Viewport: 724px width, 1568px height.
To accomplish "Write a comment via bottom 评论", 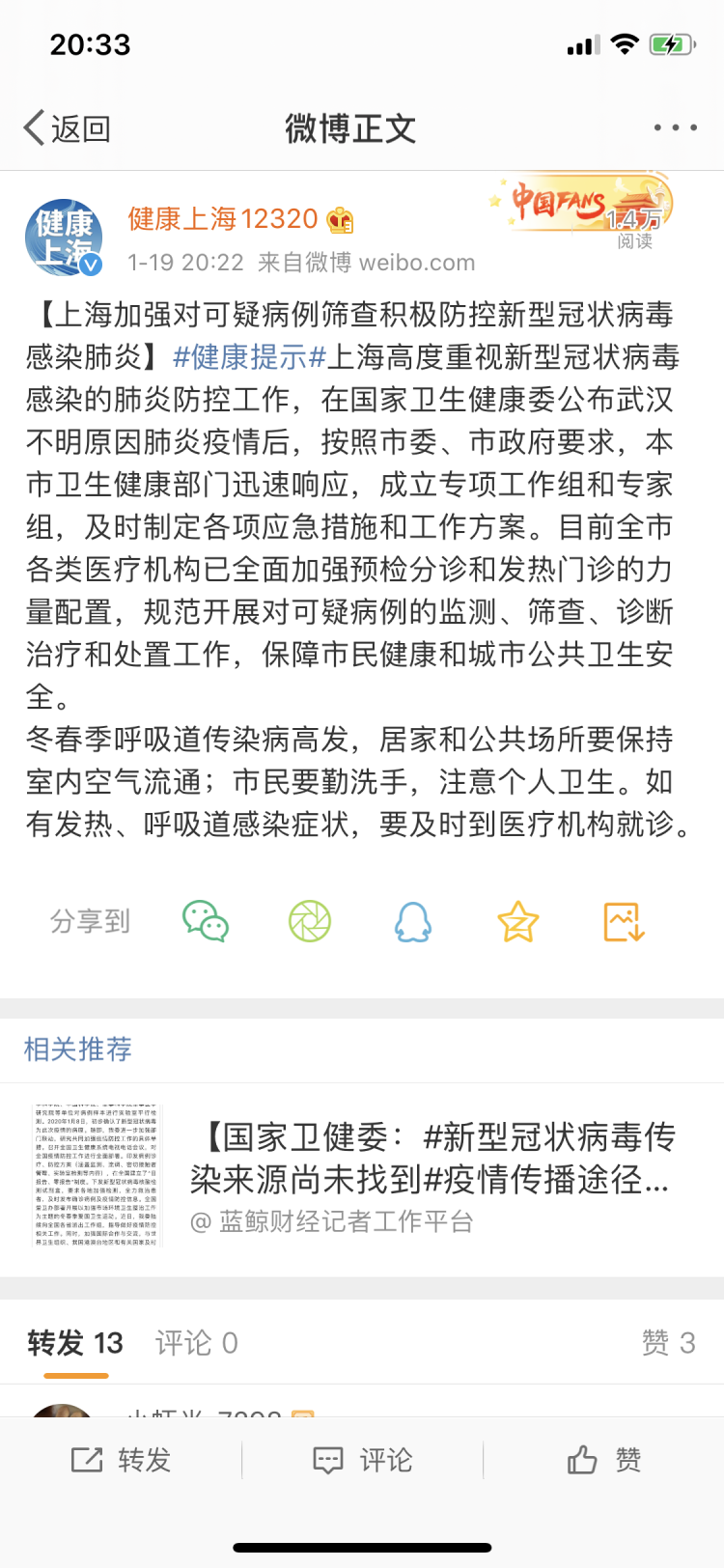I will tap(363, 1460).
